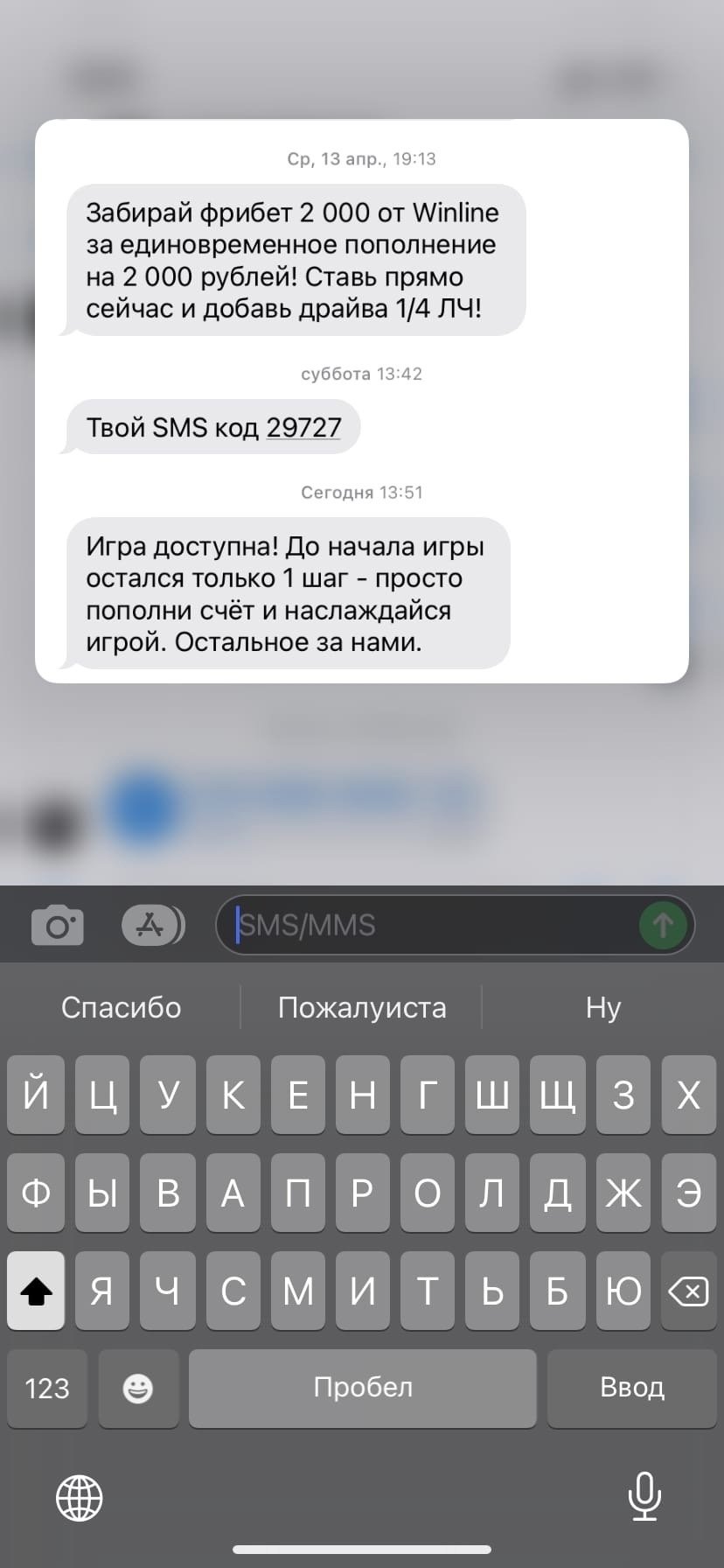Open the App Store apps drawer

coord(152,926)
